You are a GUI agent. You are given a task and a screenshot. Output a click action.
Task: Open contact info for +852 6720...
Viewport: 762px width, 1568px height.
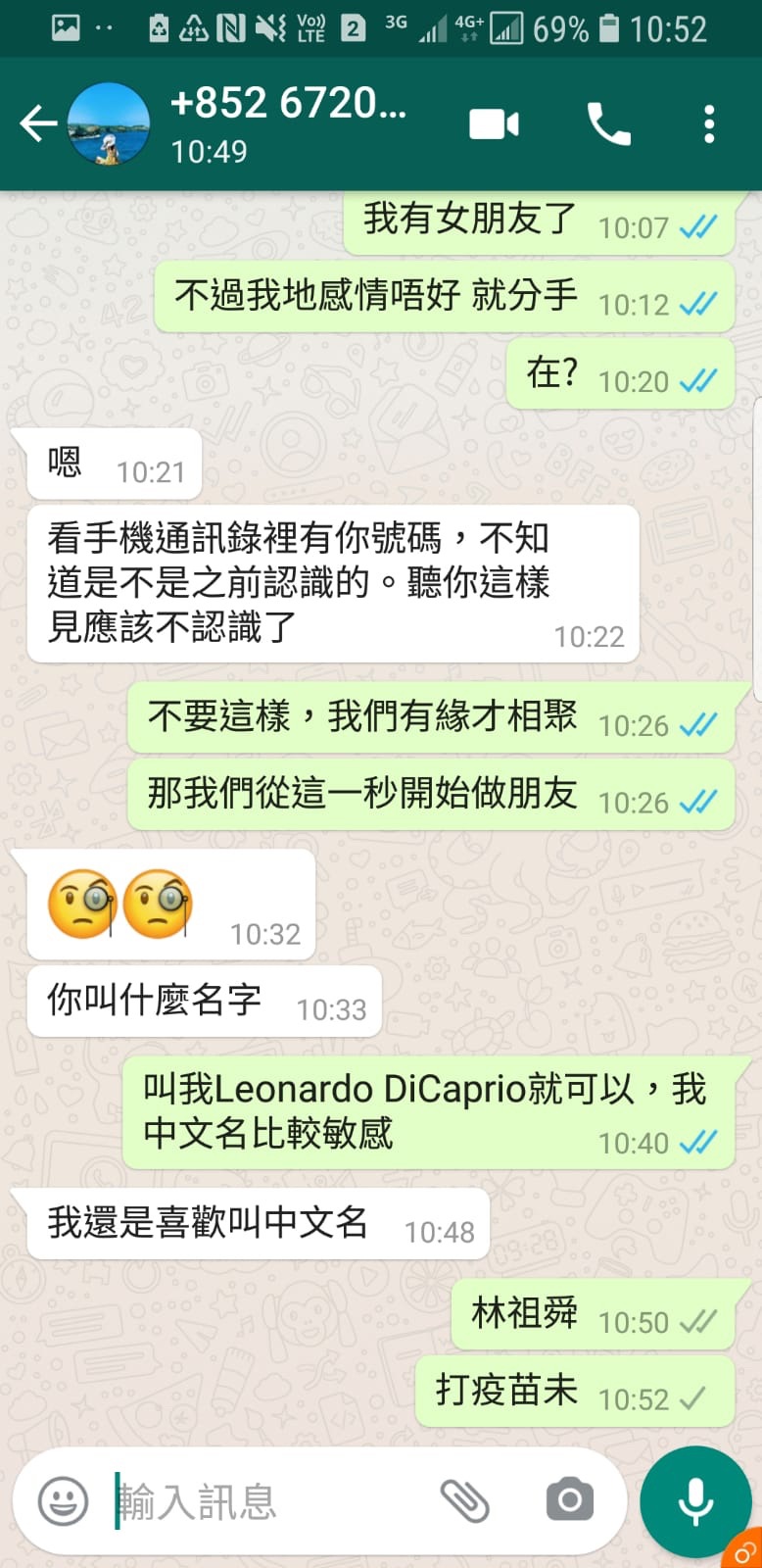coord(288,124)
